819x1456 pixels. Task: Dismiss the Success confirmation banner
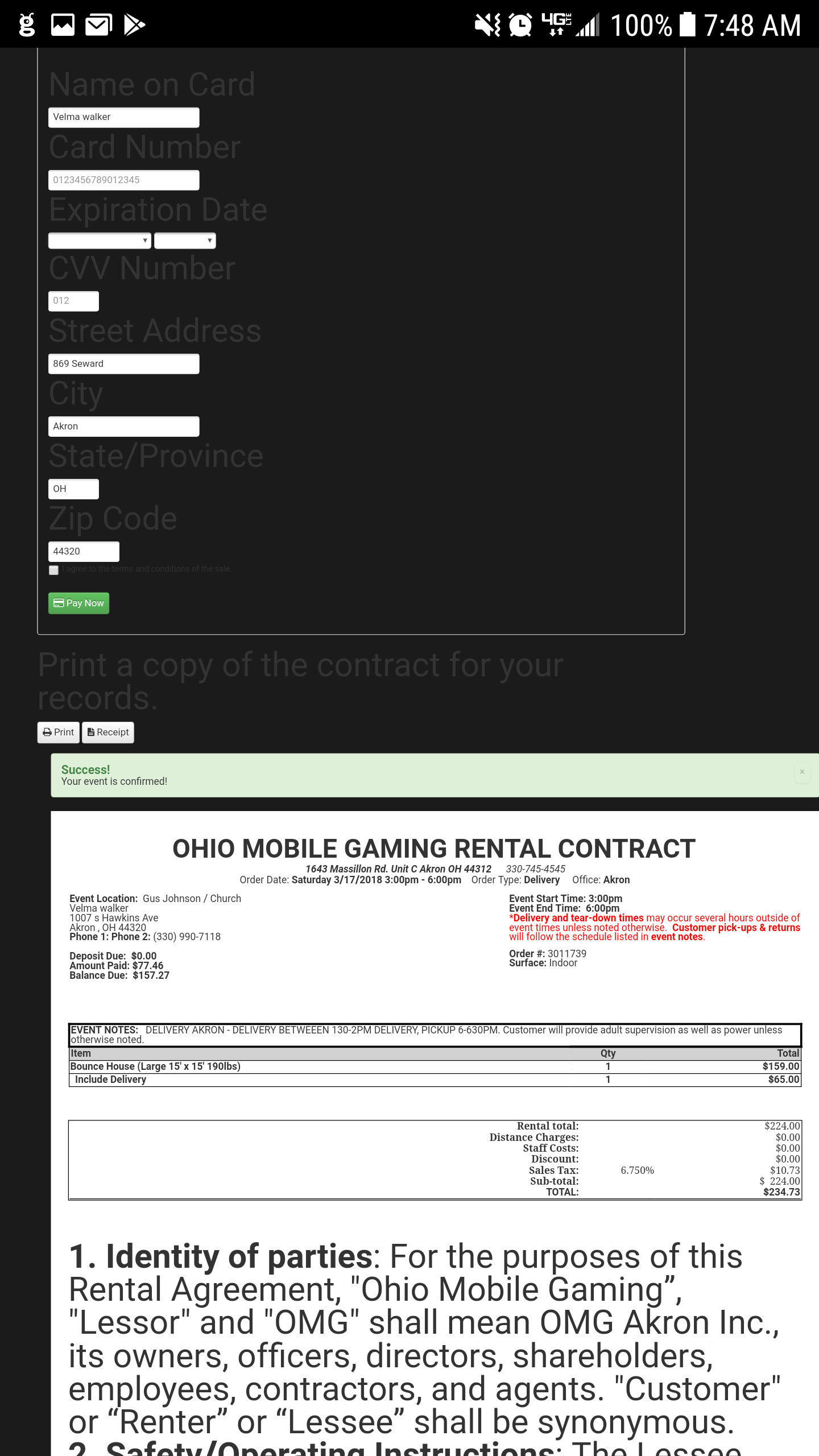click(802, 772)
